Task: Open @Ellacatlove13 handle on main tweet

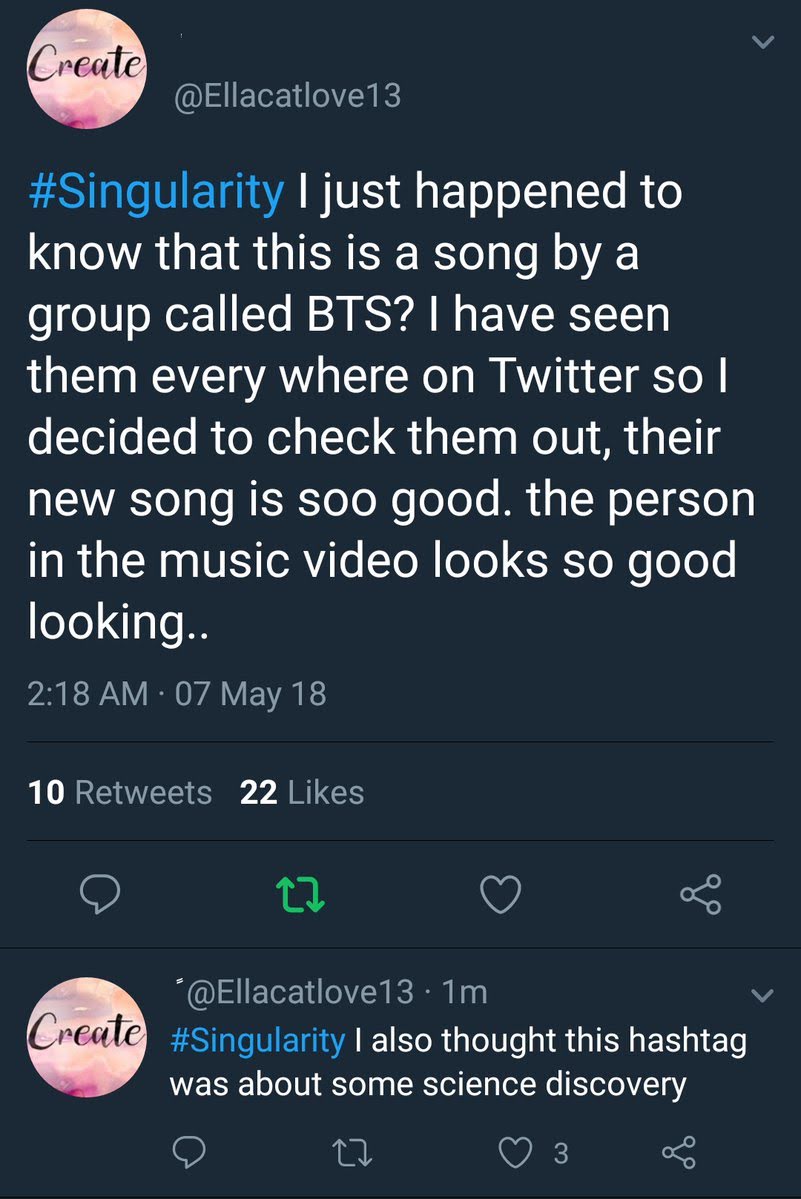Action: [x=287, y=96]
